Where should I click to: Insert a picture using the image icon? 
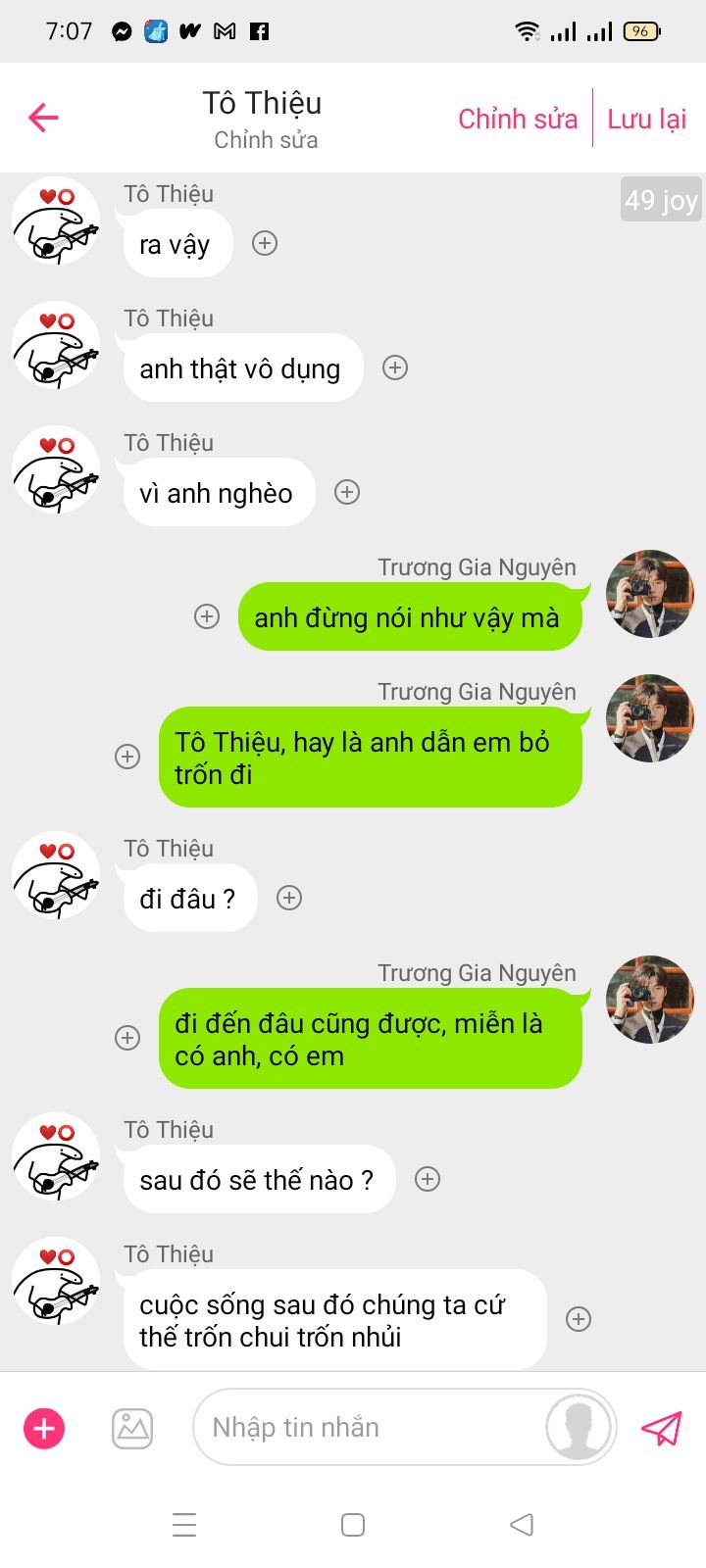point(132,1428)
